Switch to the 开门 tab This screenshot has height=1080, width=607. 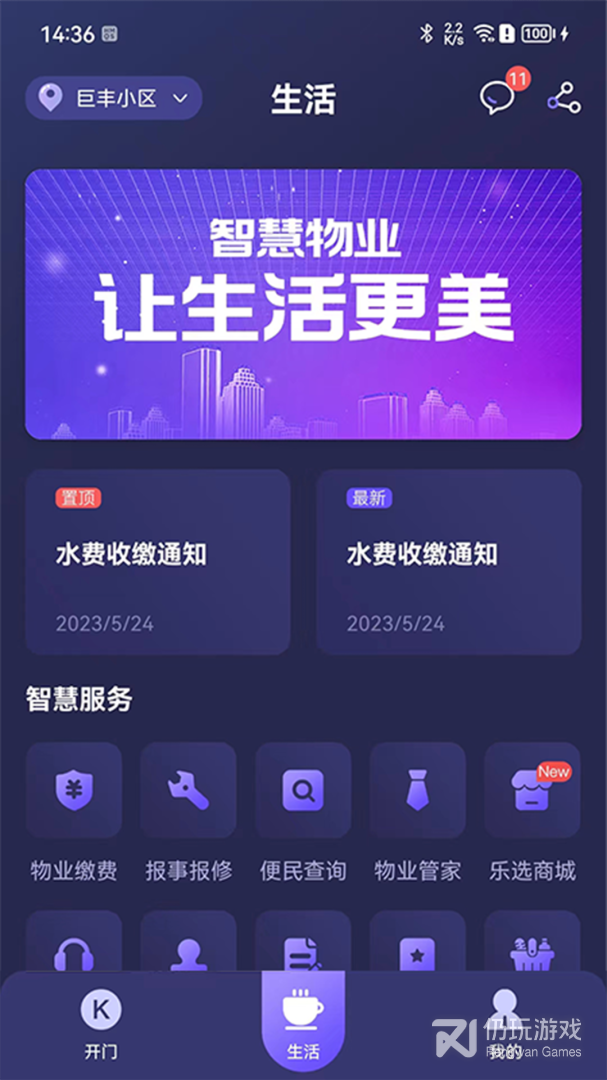point(101,1024)
